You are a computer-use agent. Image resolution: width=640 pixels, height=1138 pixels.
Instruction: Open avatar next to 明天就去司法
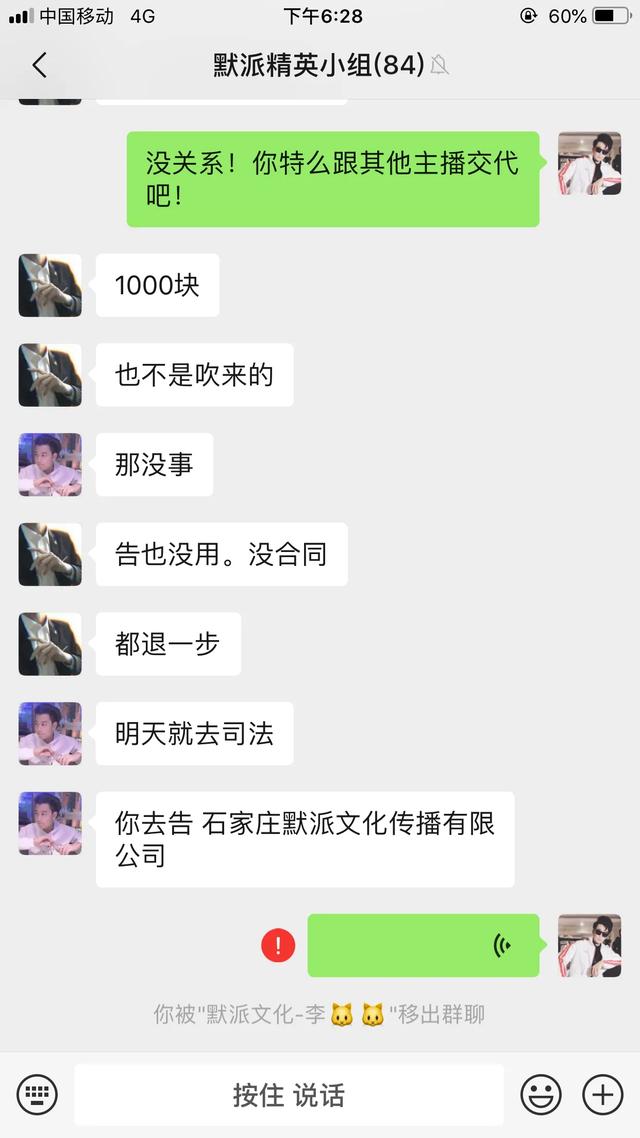(50, 733)
